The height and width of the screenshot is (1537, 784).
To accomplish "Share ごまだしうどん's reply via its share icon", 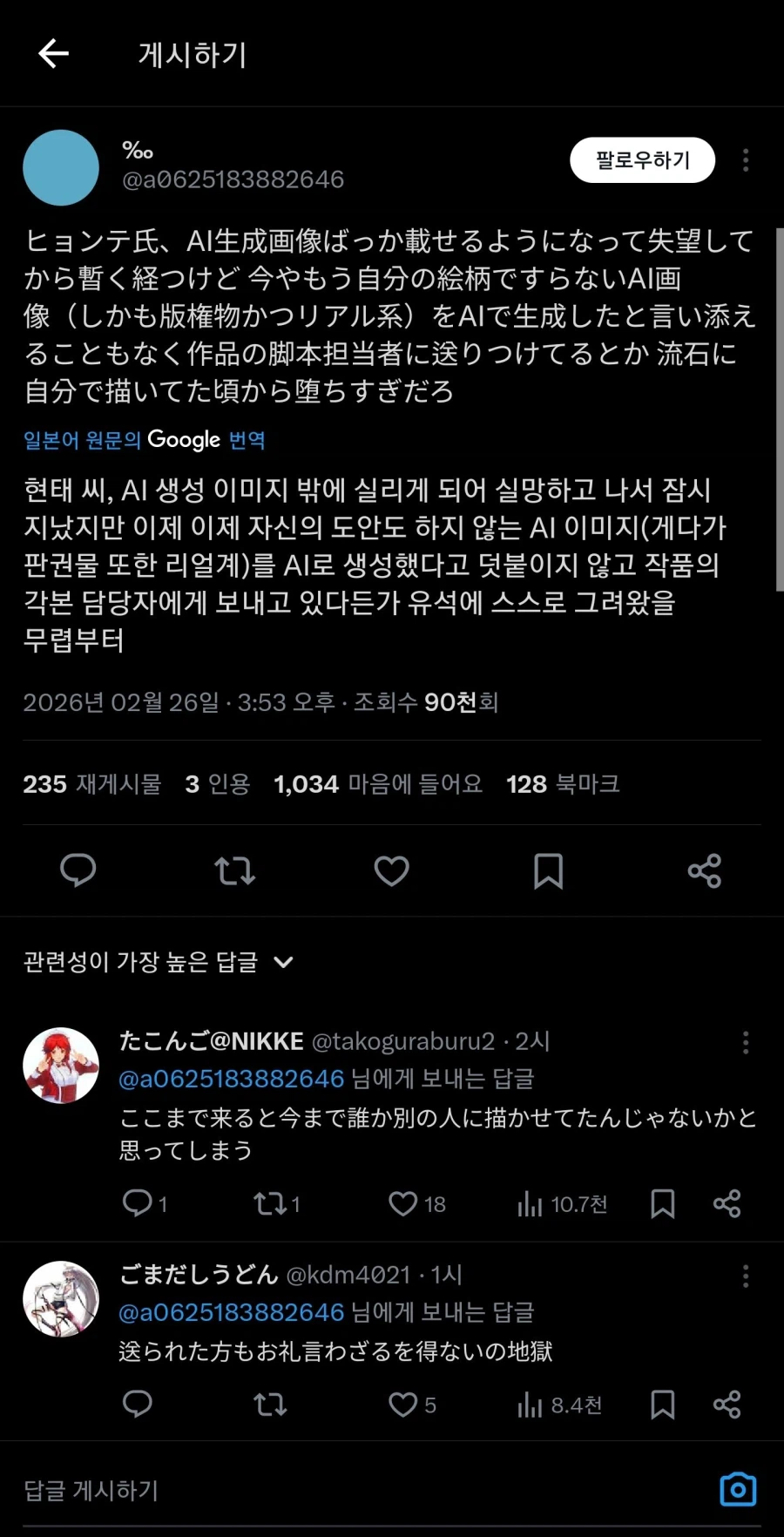I will coord(728,1405).
